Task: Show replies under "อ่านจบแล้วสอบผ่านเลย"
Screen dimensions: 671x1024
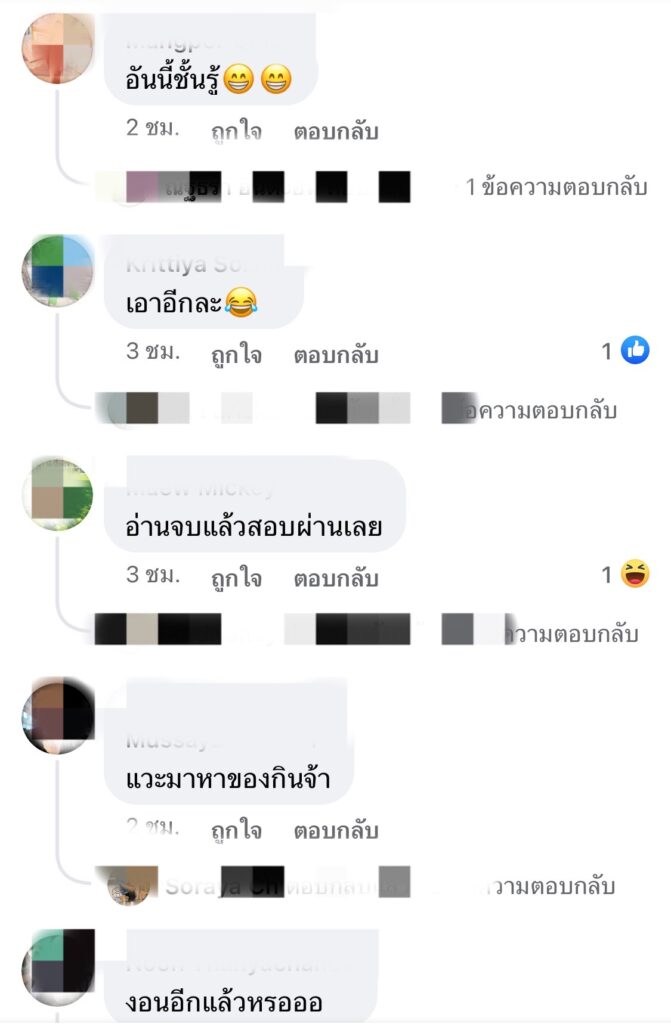Action: pos(570,634)
